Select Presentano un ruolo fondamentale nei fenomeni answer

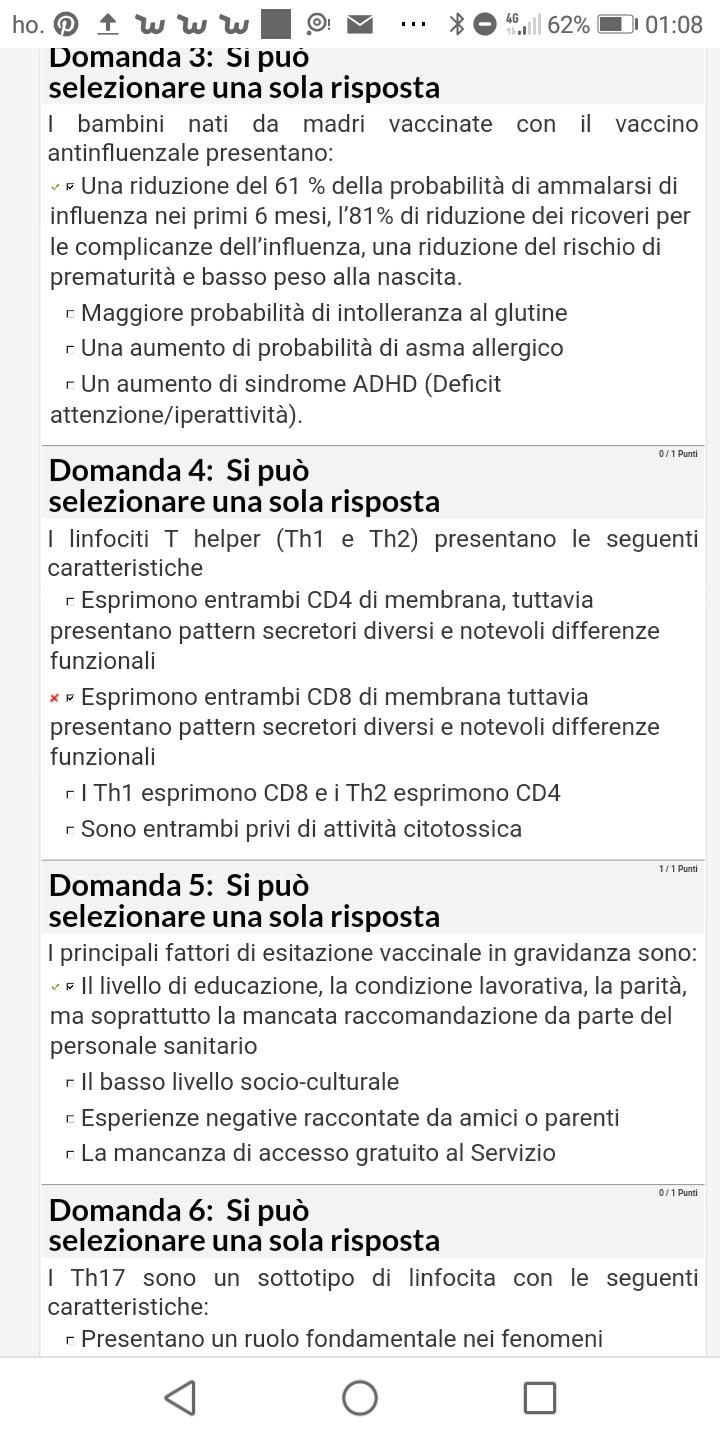coord(70,1340)
